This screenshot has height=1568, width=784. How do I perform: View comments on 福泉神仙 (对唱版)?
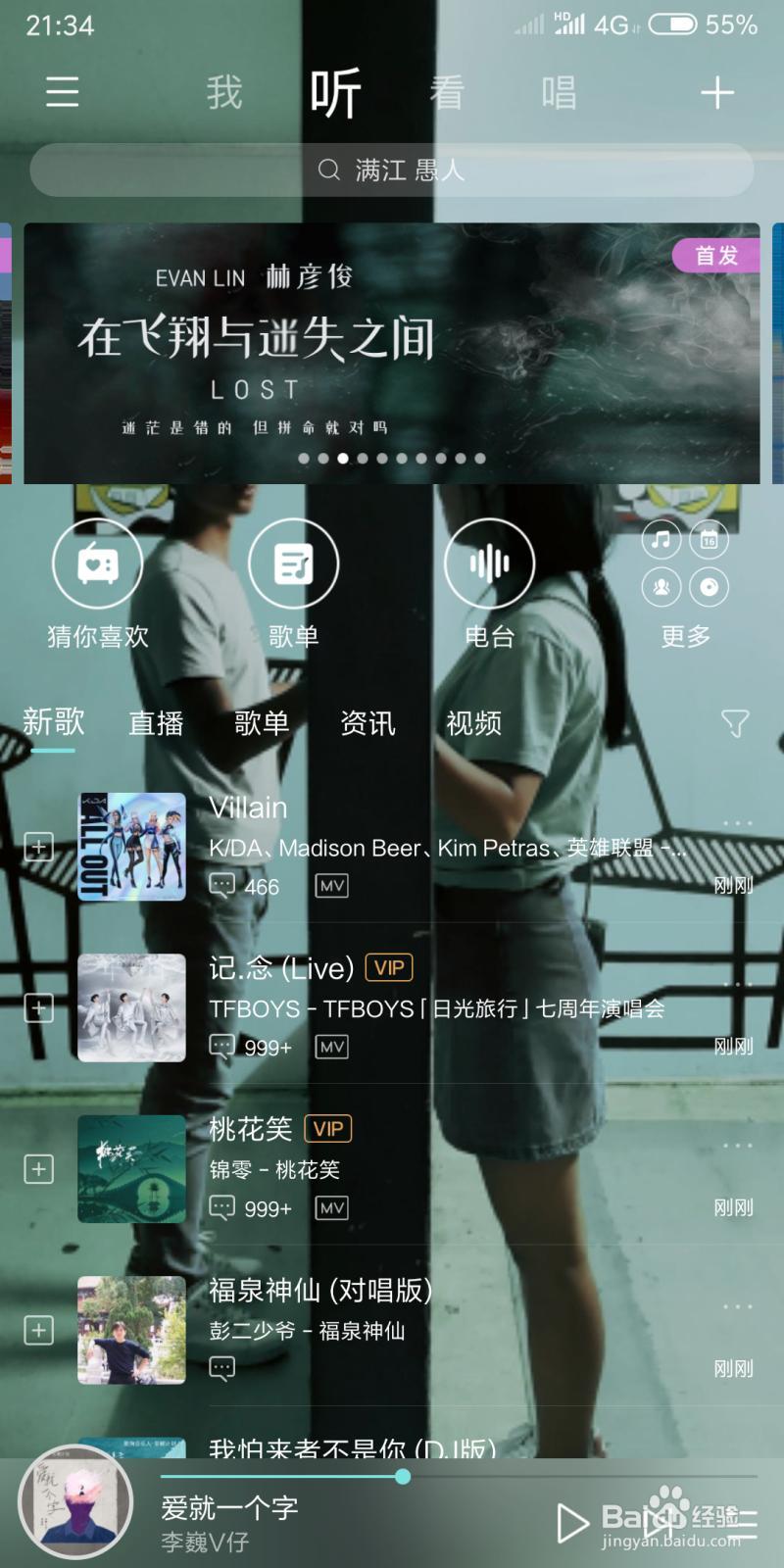tap(222, 1367)
